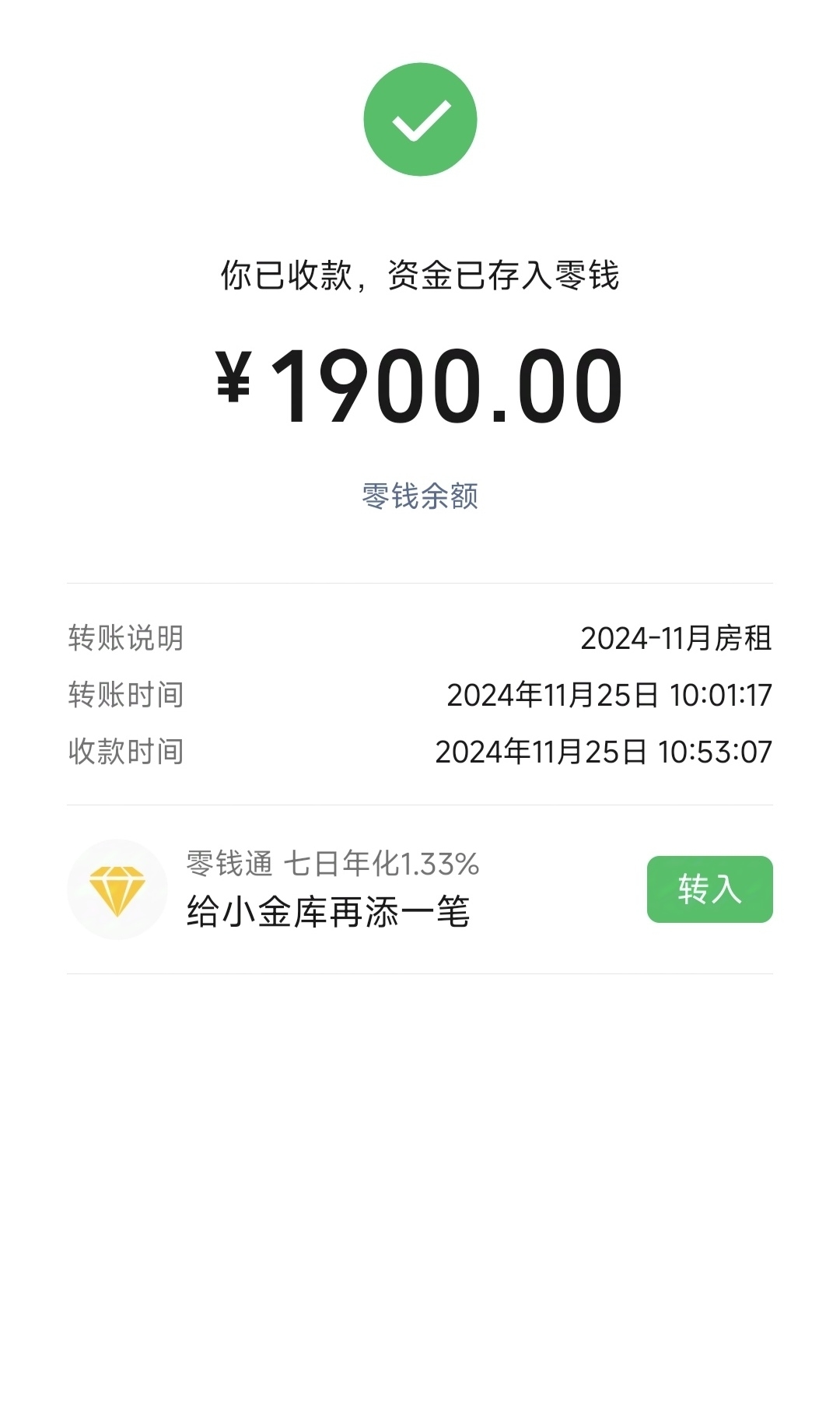This screenshot has height=1403, width=840.
Task: Tap the green 转入 button
Action: coord(709,889)
